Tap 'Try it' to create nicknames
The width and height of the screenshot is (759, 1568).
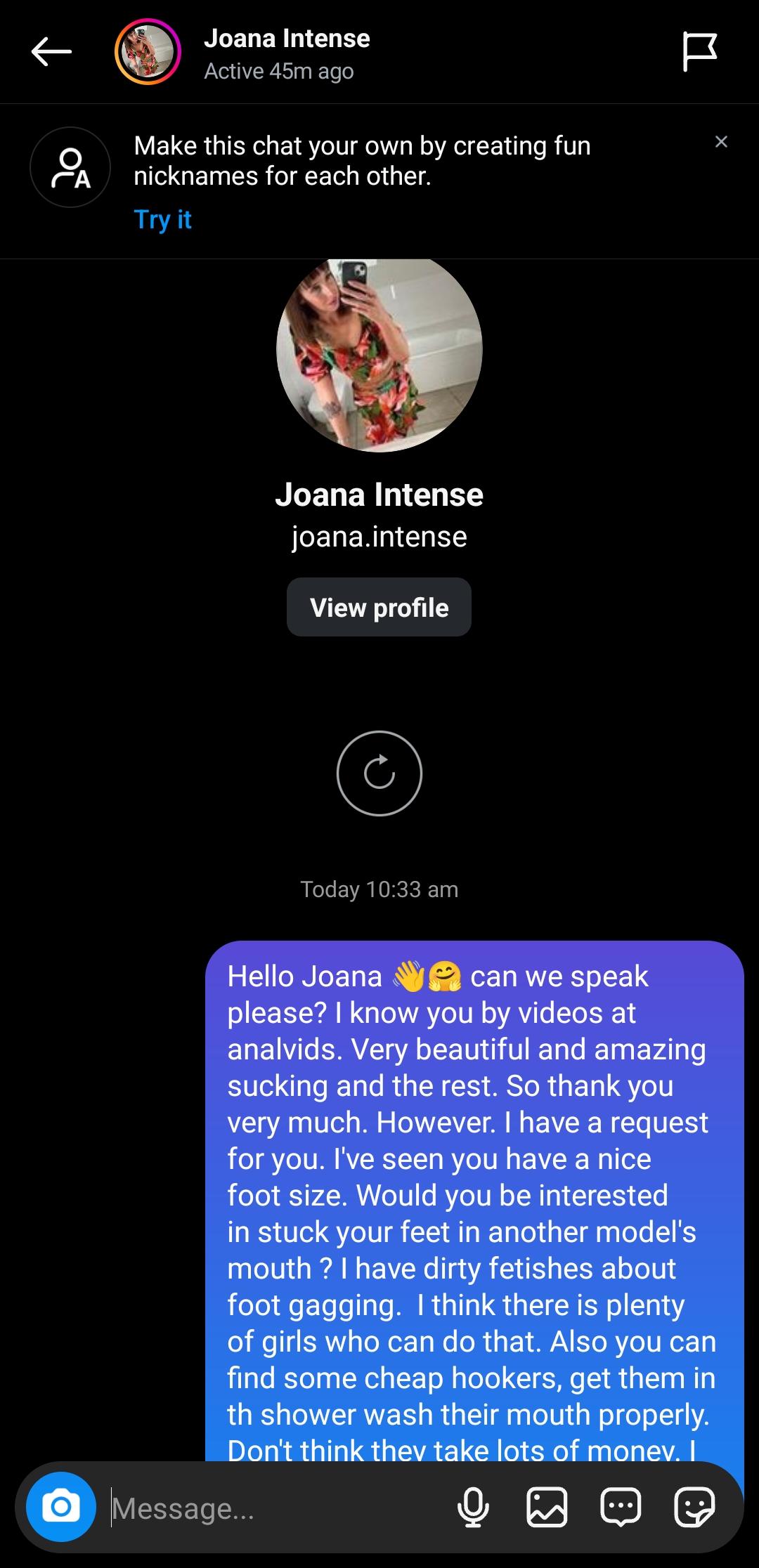point(162,220)
